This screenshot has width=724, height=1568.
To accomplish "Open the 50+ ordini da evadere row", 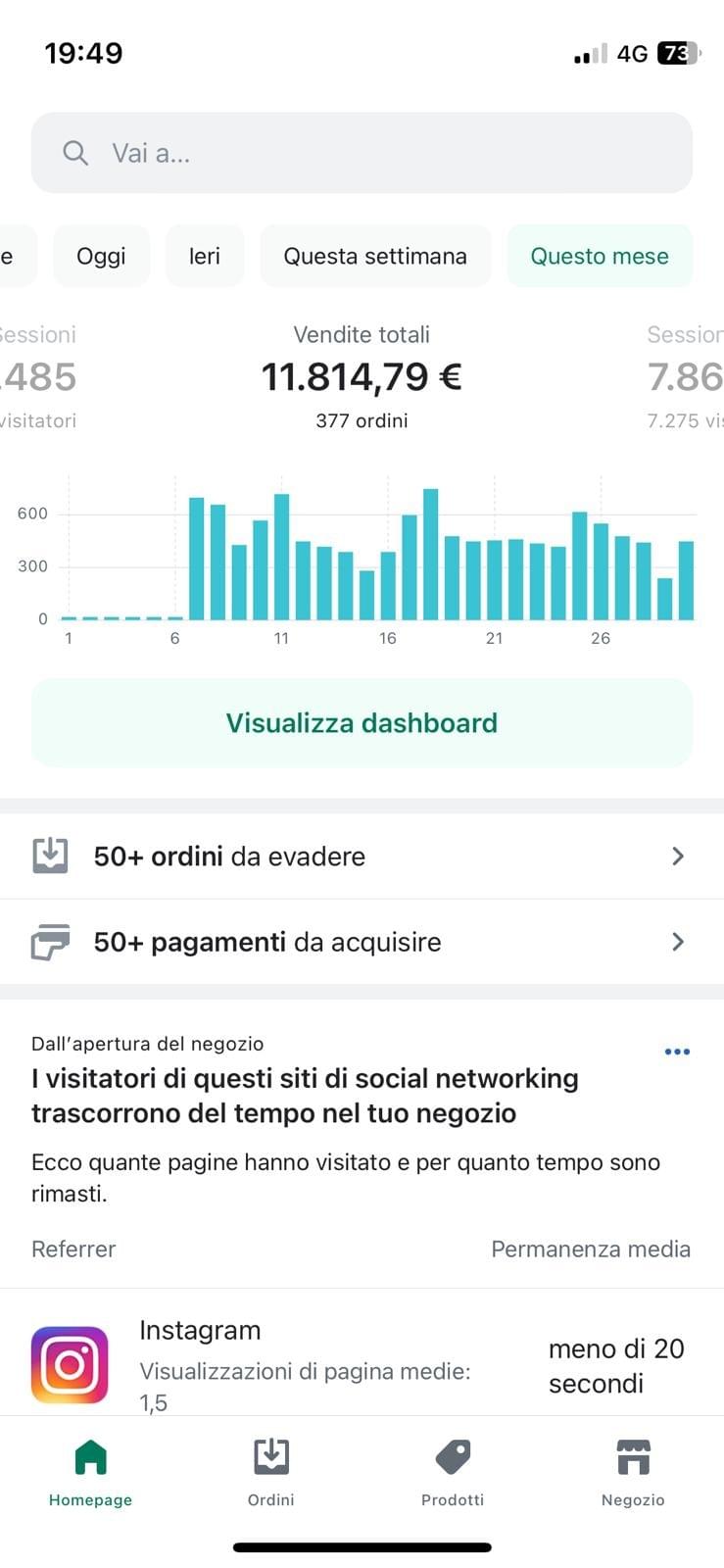I will click(x=362, y=857).
